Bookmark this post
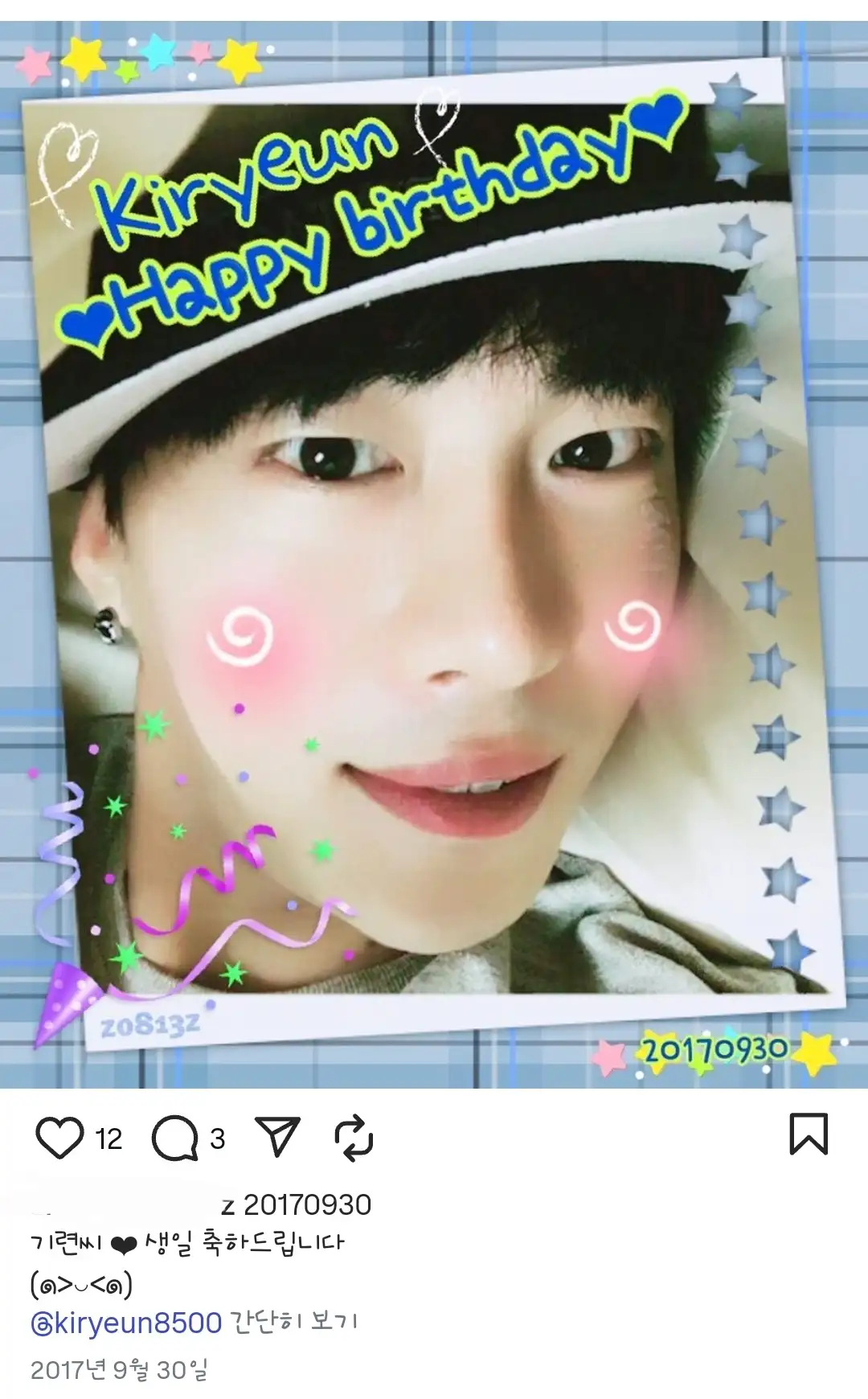Image resolution: width=868 pixels, height=1399 pixels. point(808,1134)
